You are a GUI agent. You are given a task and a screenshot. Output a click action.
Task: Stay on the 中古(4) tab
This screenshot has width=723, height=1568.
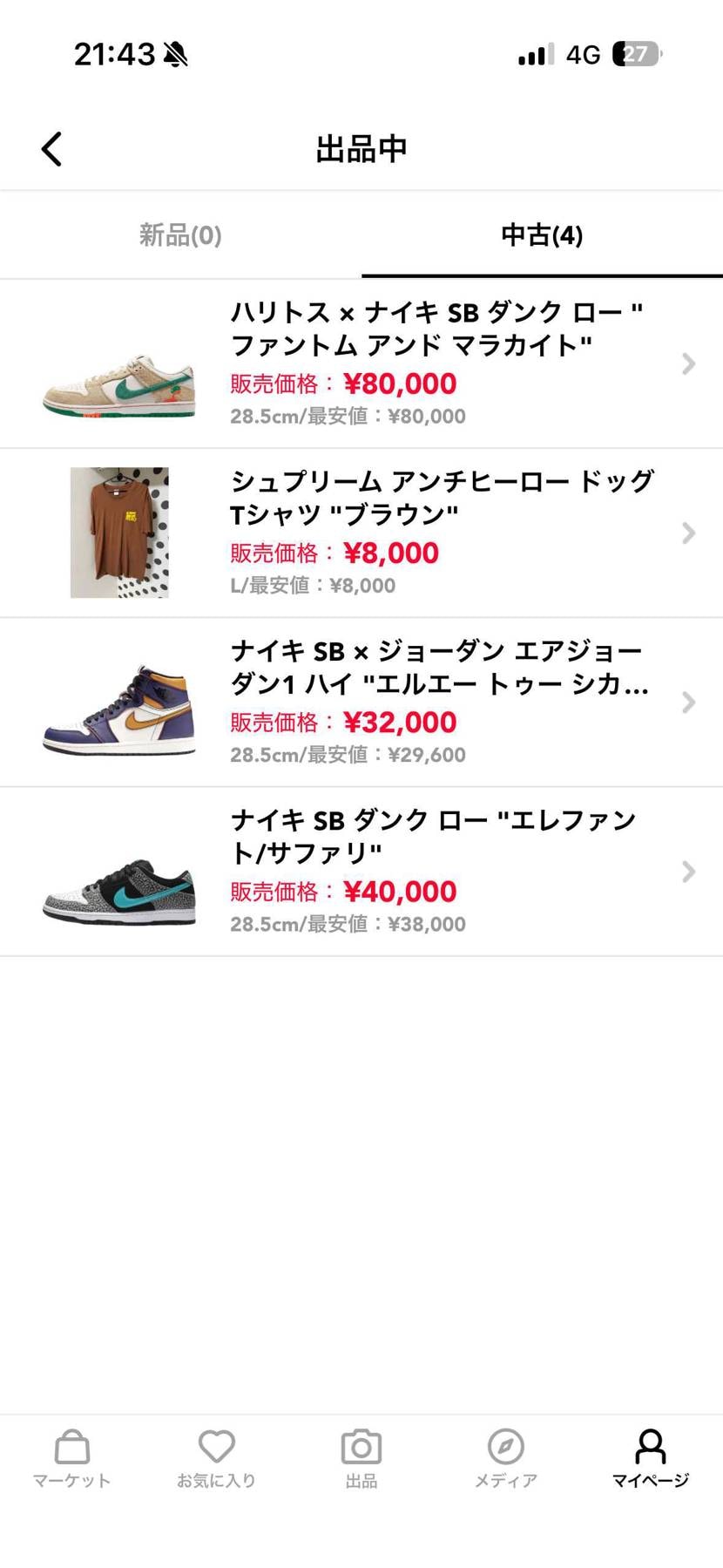tap(542, 235)
